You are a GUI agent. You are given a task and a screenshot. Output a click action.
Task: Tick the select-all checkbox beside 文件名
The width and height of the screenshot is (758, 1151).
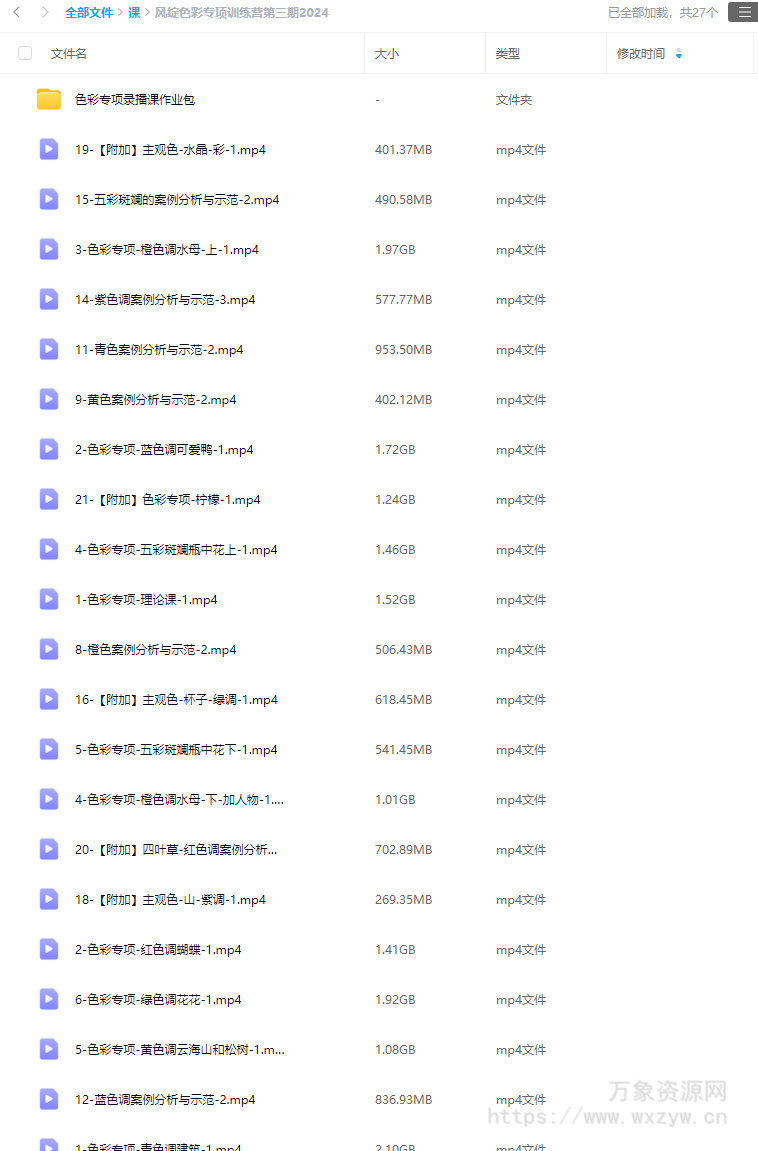pyautogui.click(x=25, y=53)
